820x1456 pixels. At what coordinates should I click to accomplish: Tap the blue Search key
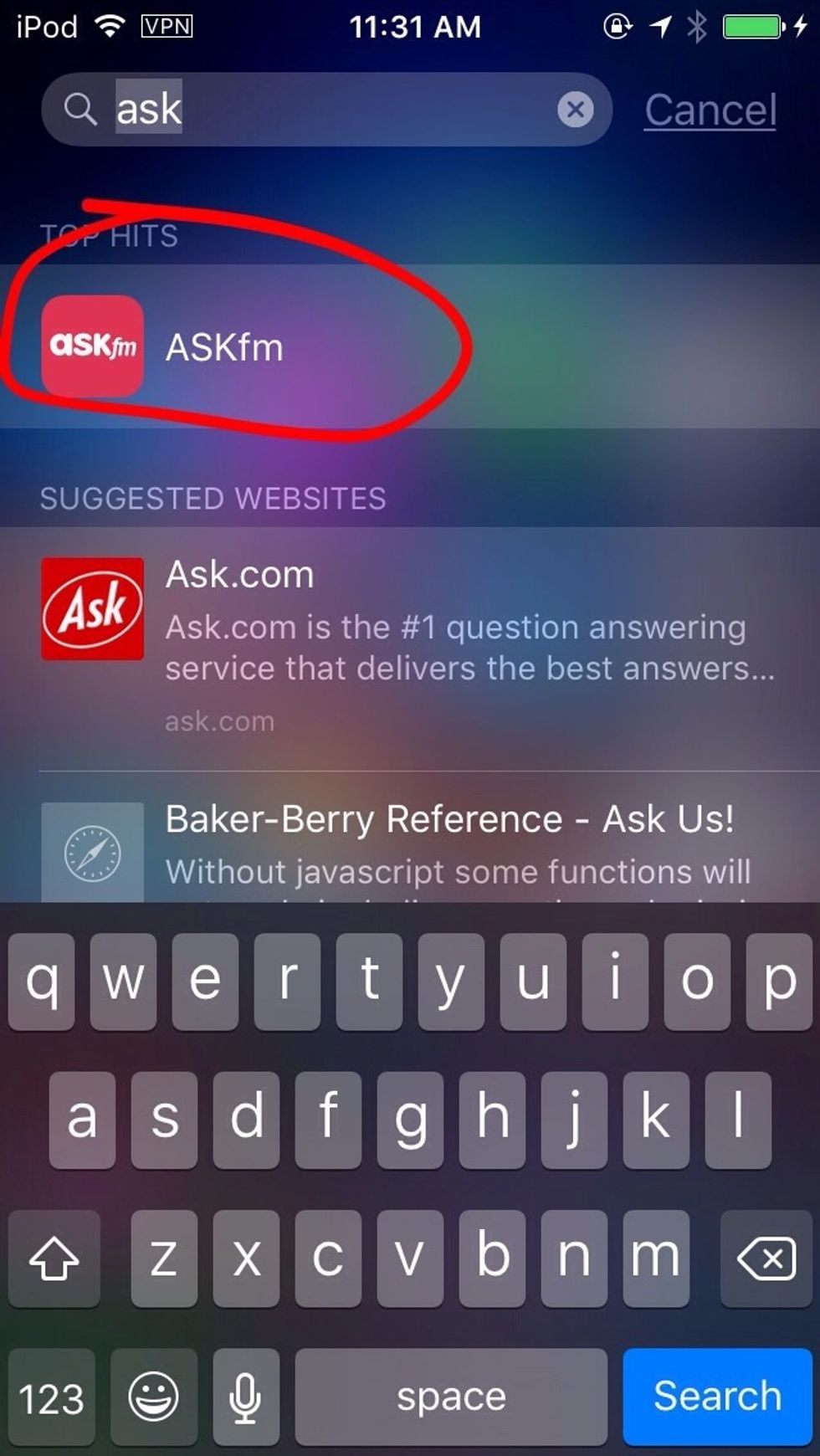(717, 1397)
